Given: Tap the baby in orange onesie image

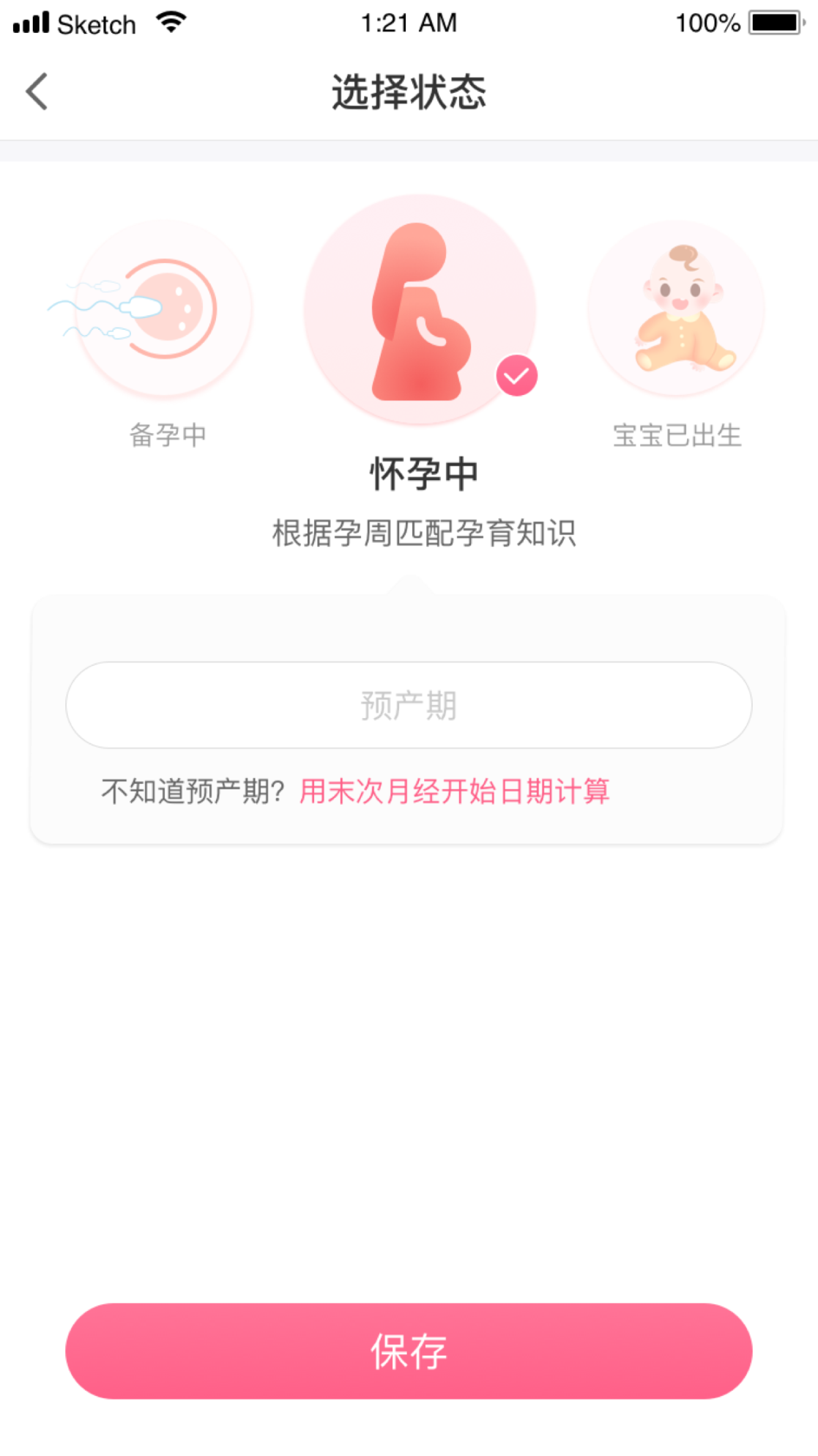Looking at the screenshot, I should (x=675, y=308).
